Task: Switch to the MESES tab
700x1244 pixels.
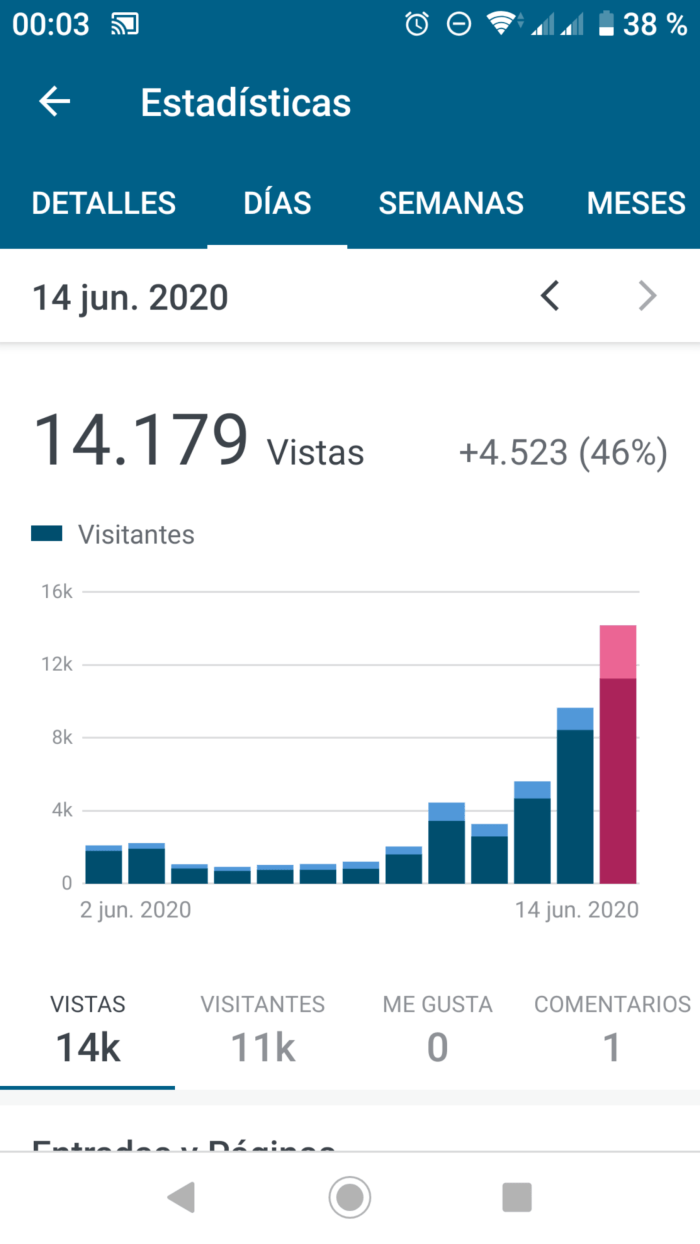Action: pyautogui.click(x=636, y=203)
